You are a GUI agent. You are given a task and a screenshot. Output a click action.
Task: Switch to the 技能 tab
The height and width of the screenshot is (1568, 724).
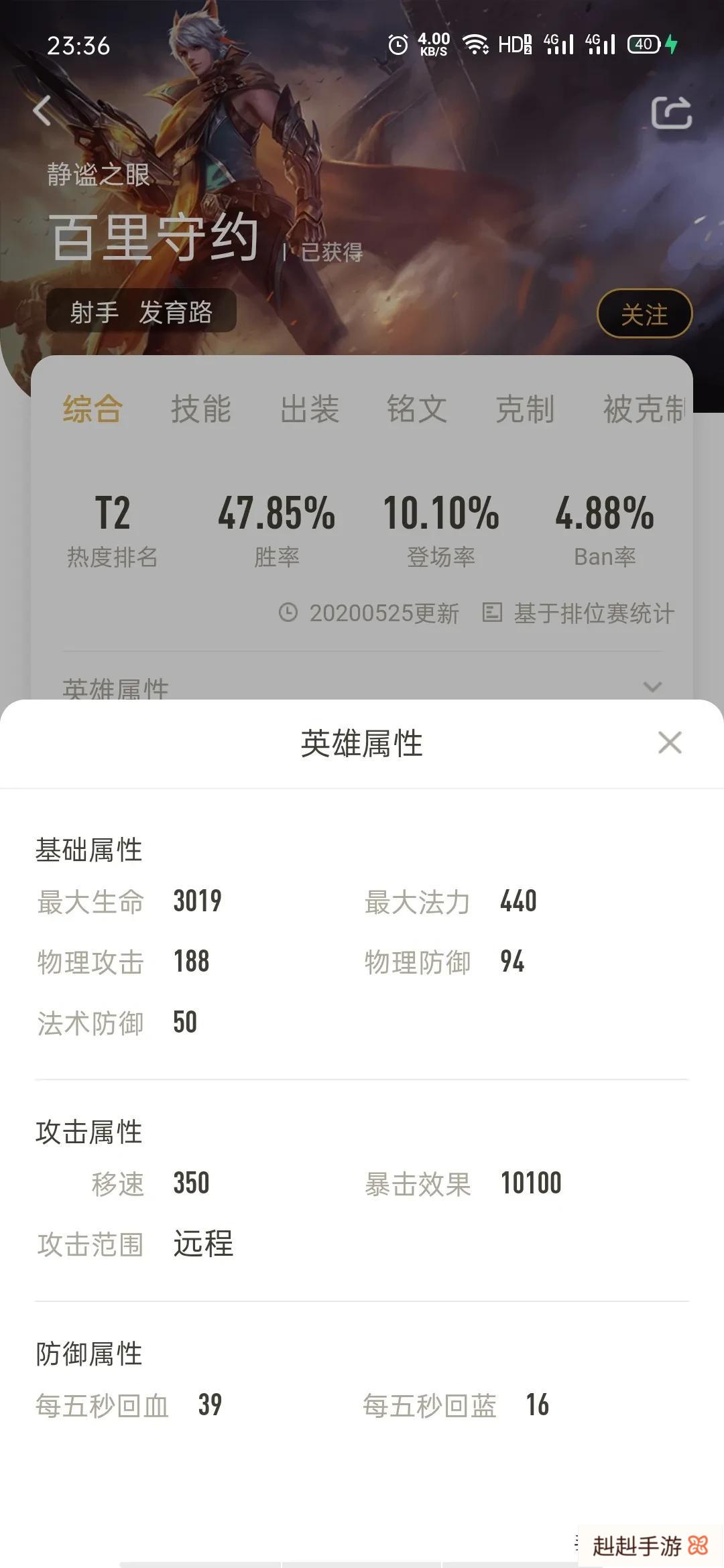pos(201,409)
